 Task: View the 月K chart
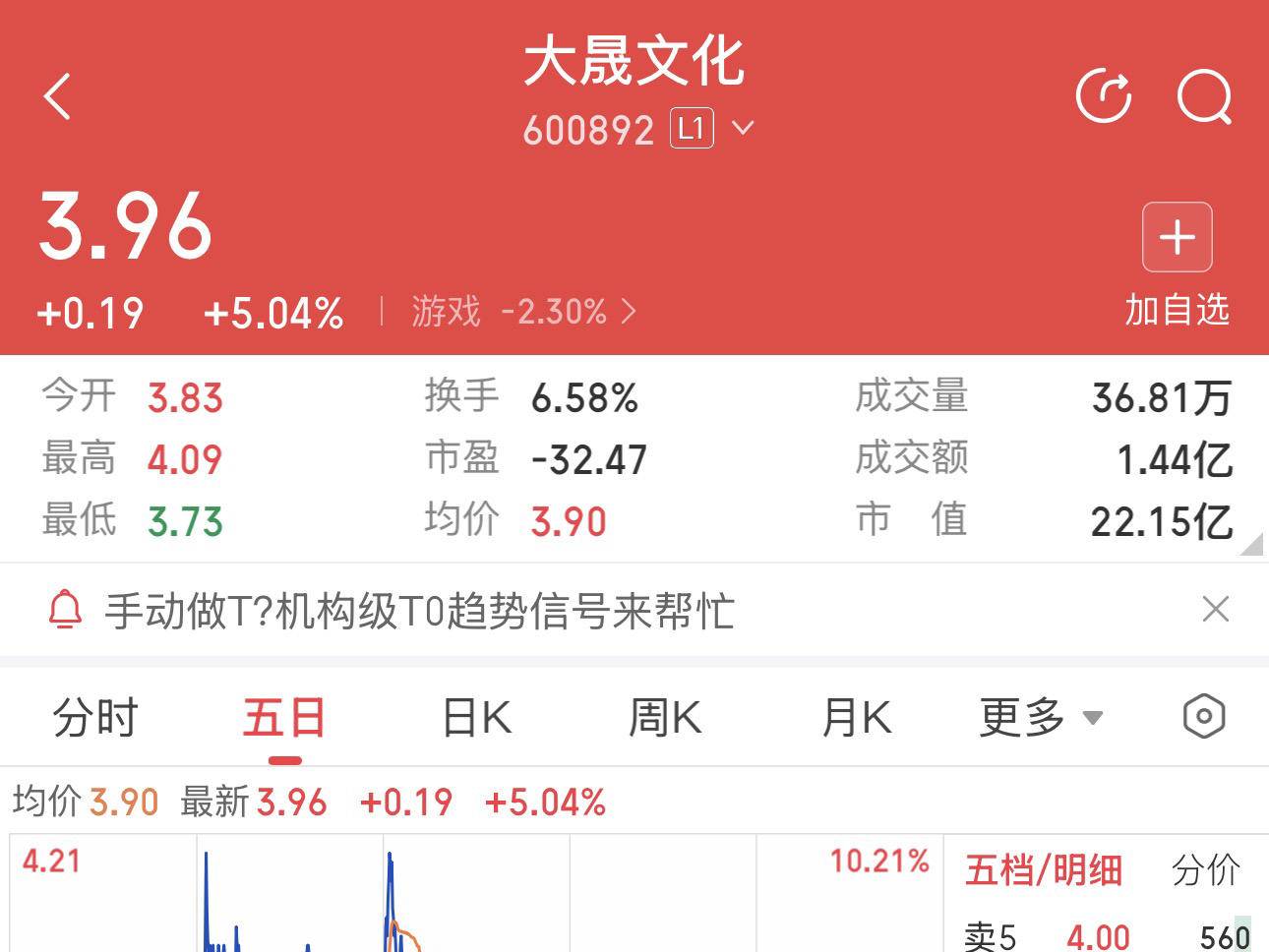coord(856,717)
